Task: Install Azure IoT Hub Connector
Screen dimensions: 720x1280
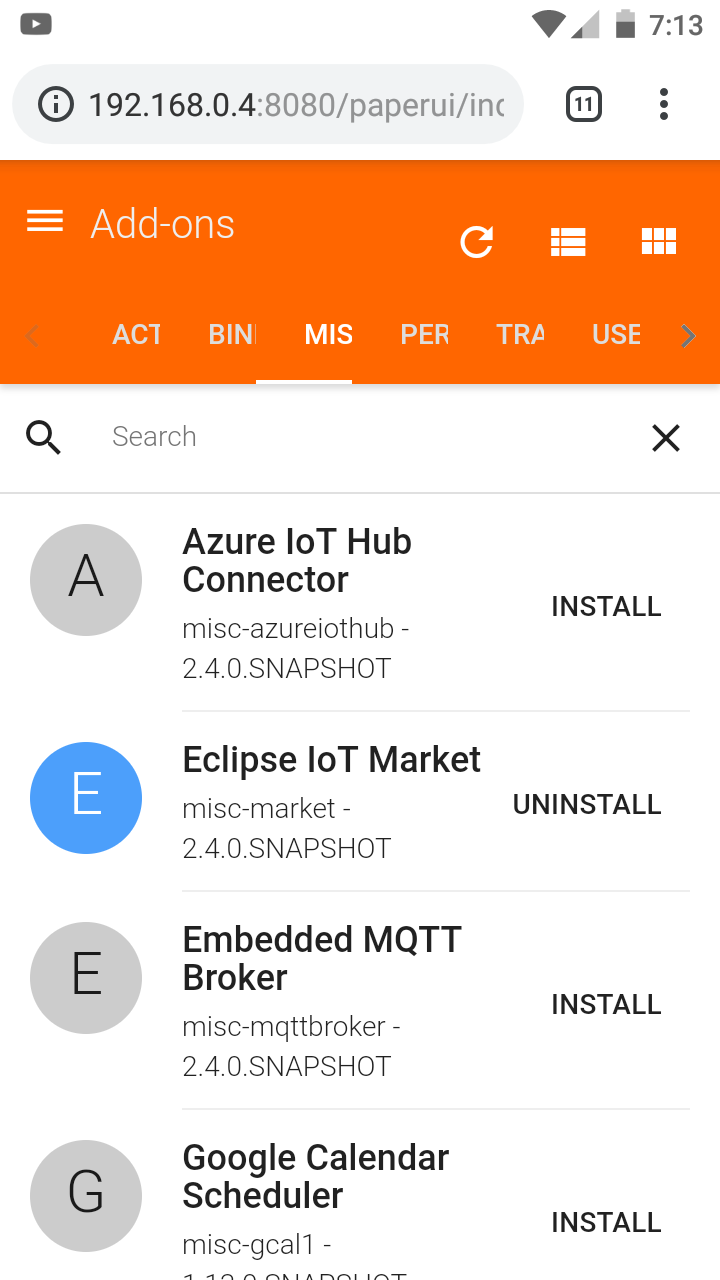Action: (606, 607)
